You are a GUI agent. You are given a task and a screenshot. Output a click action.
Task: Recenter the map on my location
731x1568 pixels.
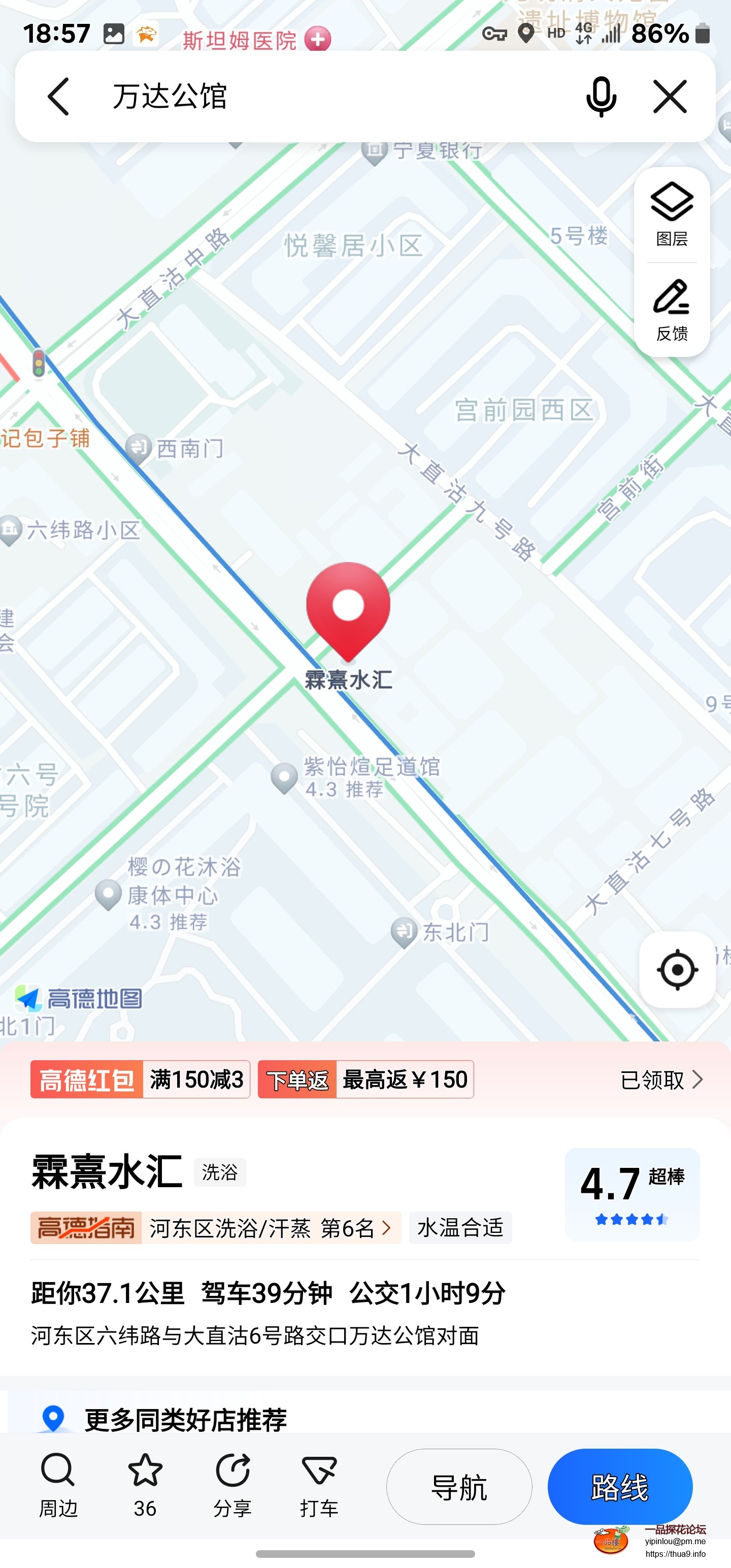pos(677,969)
